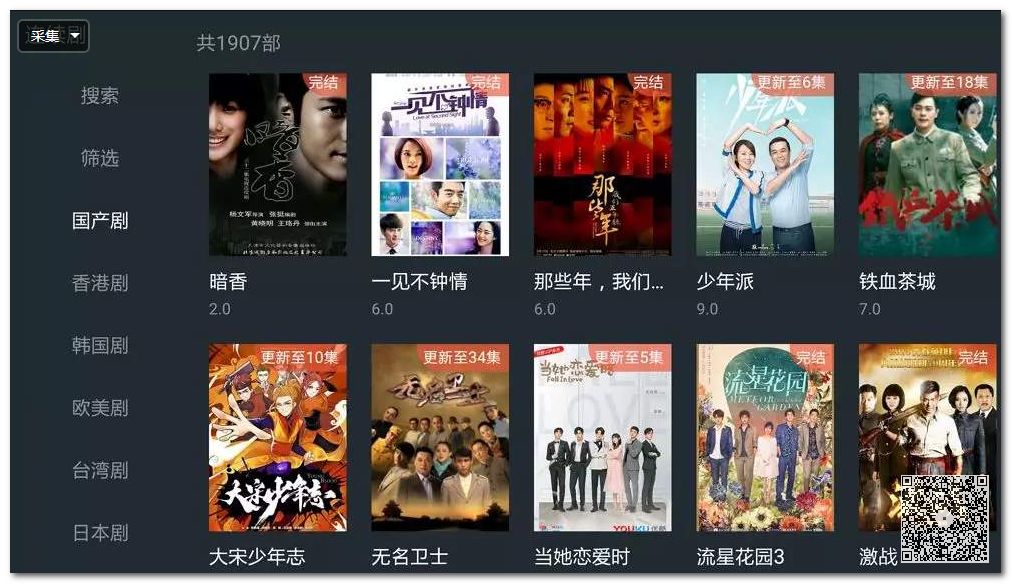Viewport: 1012px width, 584px height.
Task: Open 搜索 in the sidebar
Action: click(x=100, y=96)
